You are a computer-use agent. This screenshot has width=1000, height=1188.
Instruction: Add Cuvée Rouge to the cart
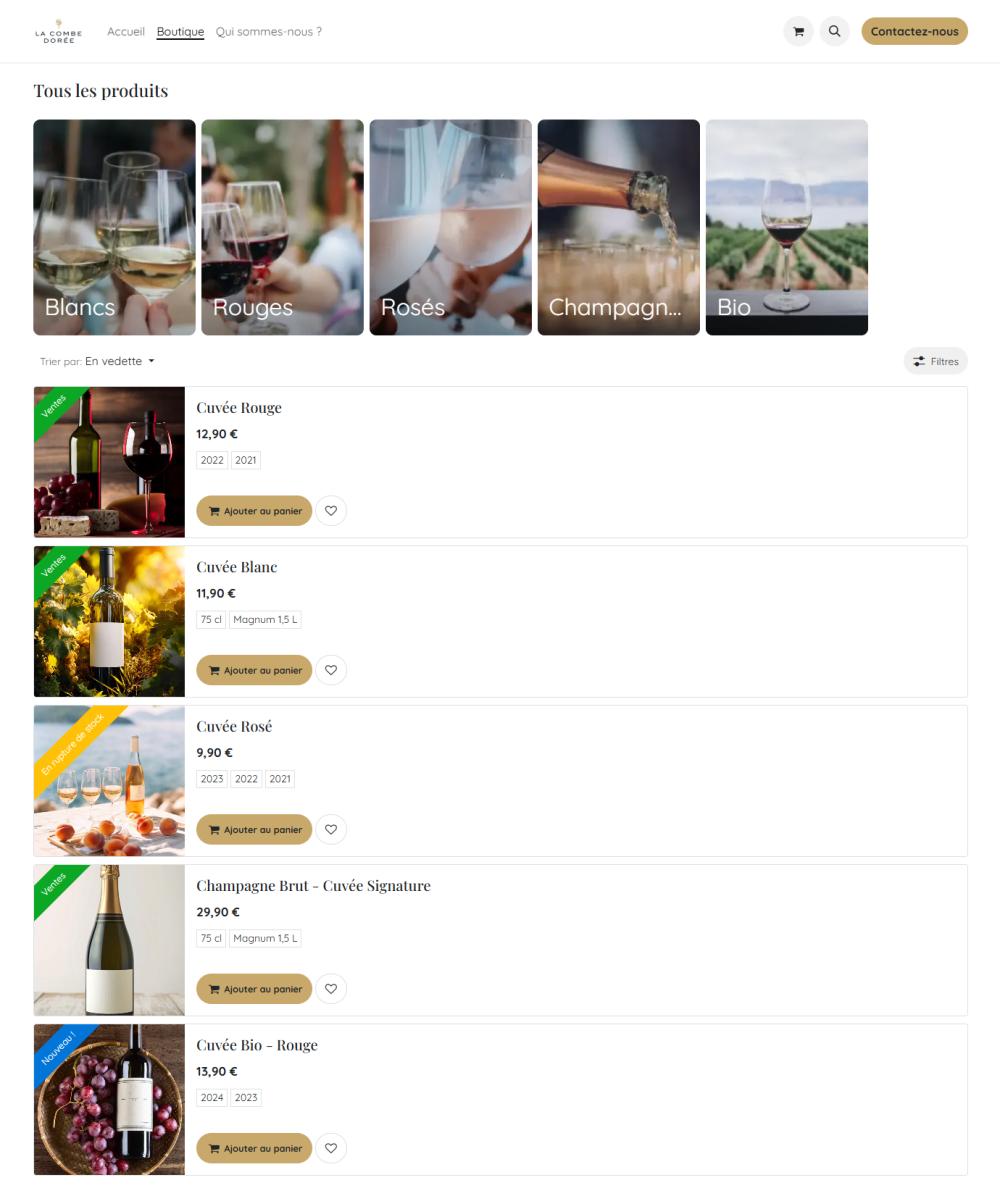pyautogui.click(x=254, y=511)
